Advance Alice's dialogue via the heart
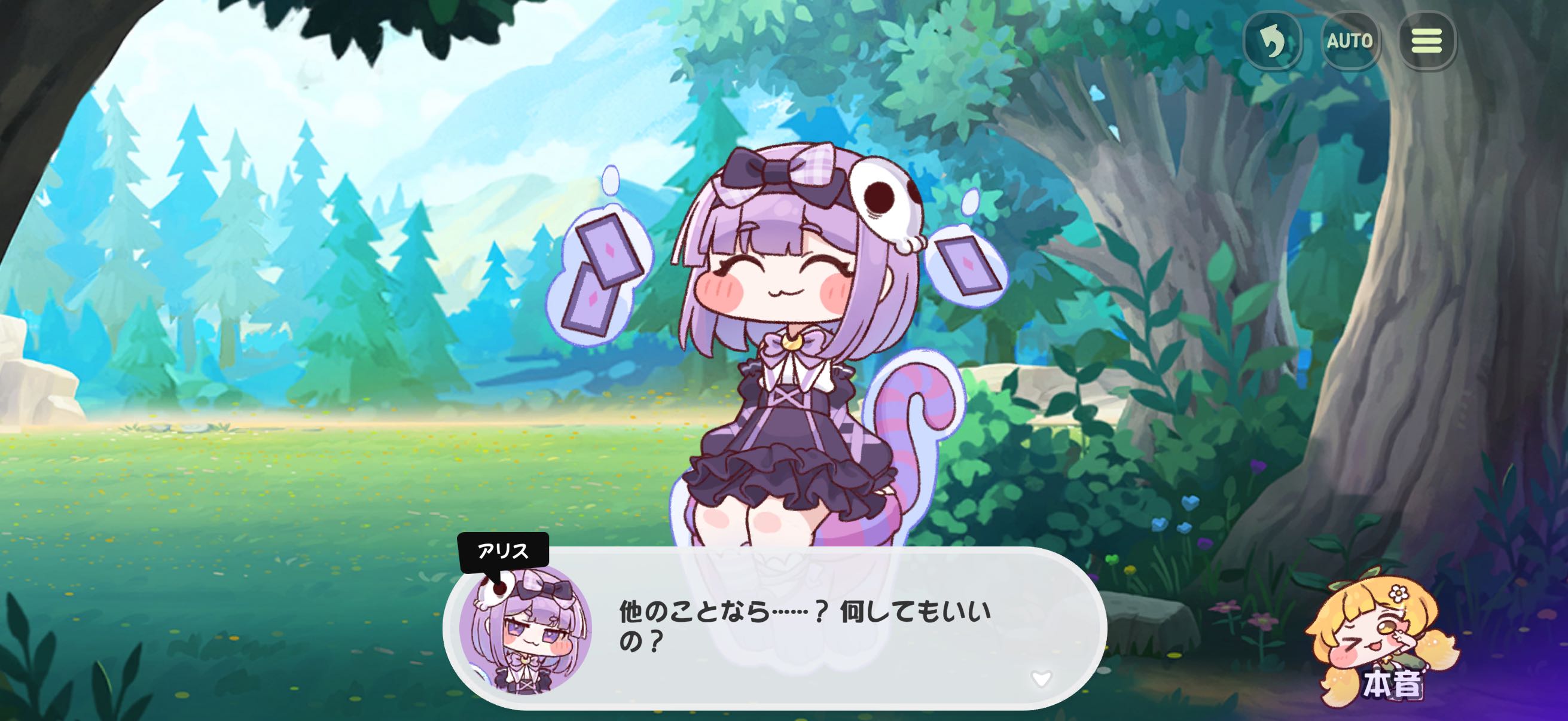 tap(1041, 678)
